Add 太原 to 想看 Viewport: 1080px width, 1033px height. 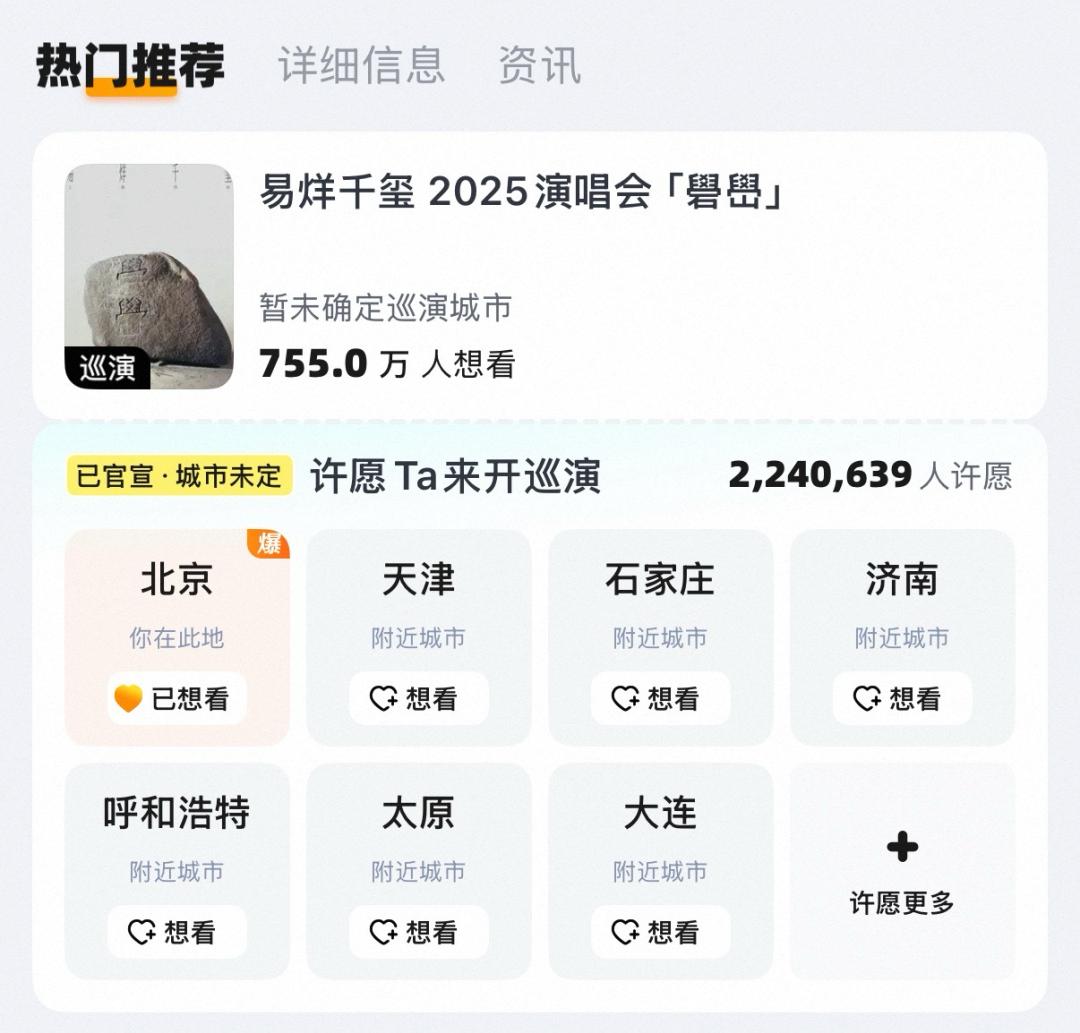418,932
